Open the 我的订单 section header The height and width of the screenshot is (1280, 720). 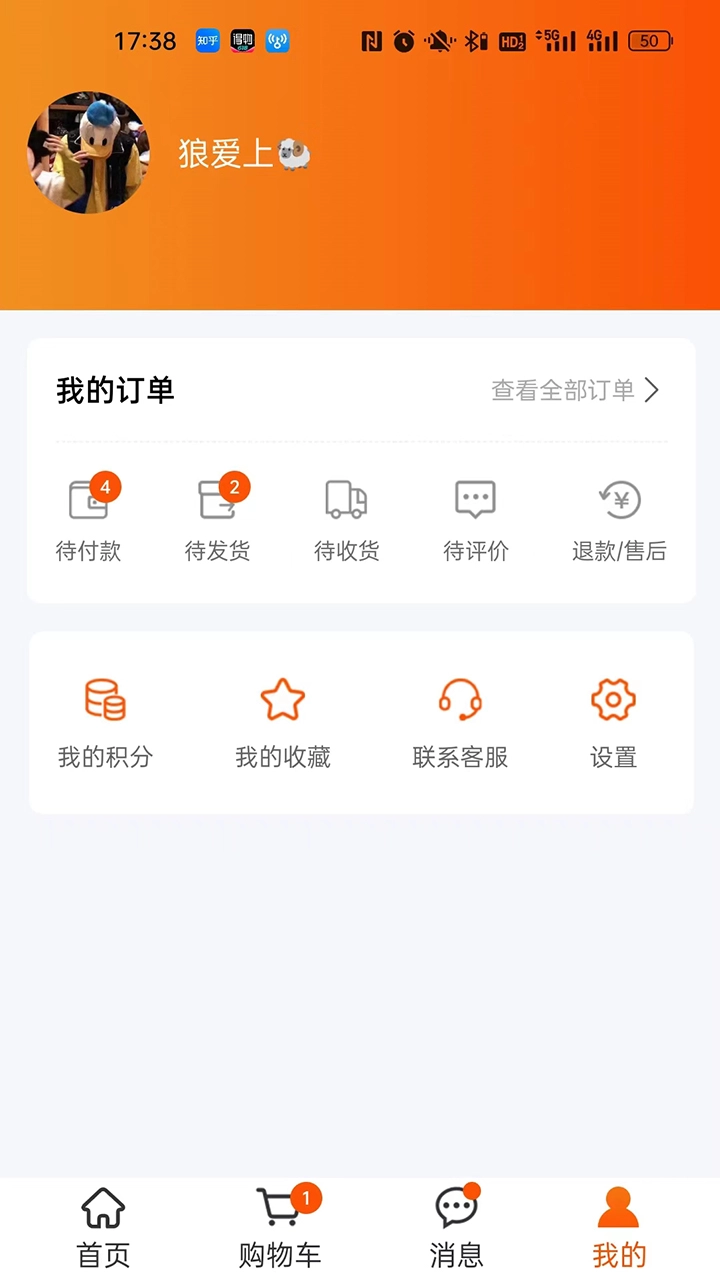pos(115,391)
